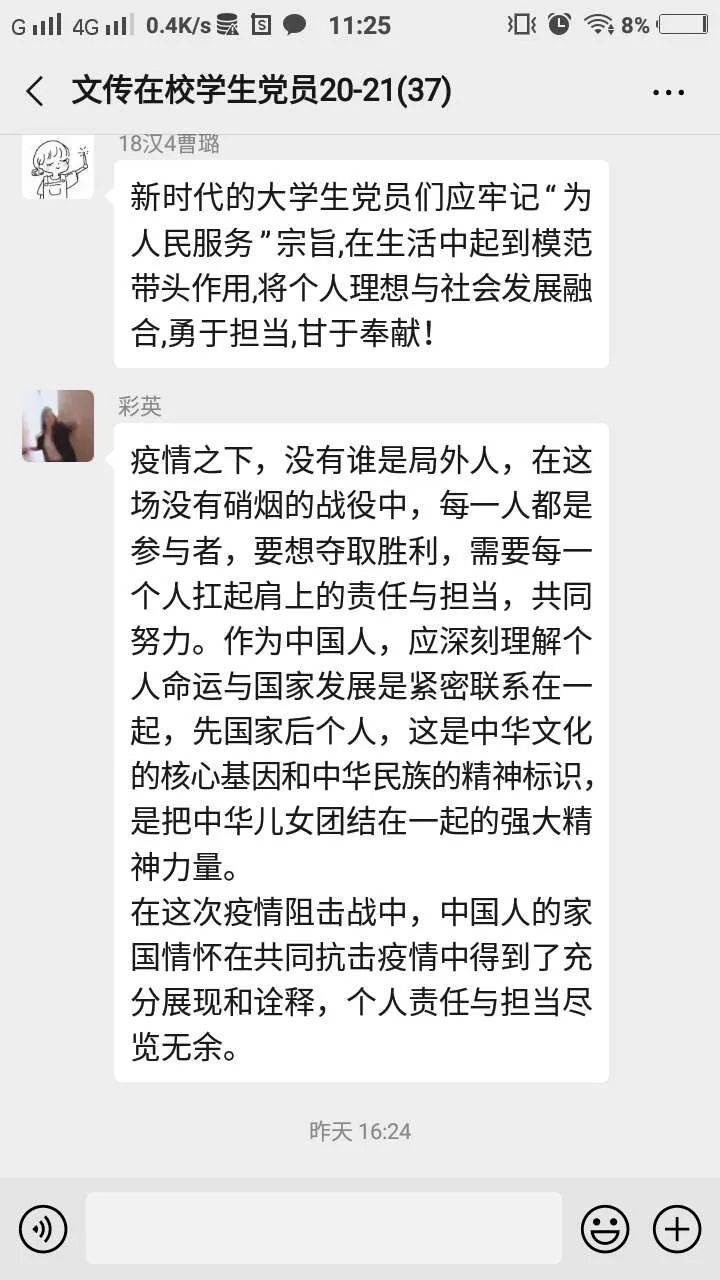The width and height of the screenshot is (720, 1280).
Task: Open the emoji sticker panel
Action: point(605,1229)
